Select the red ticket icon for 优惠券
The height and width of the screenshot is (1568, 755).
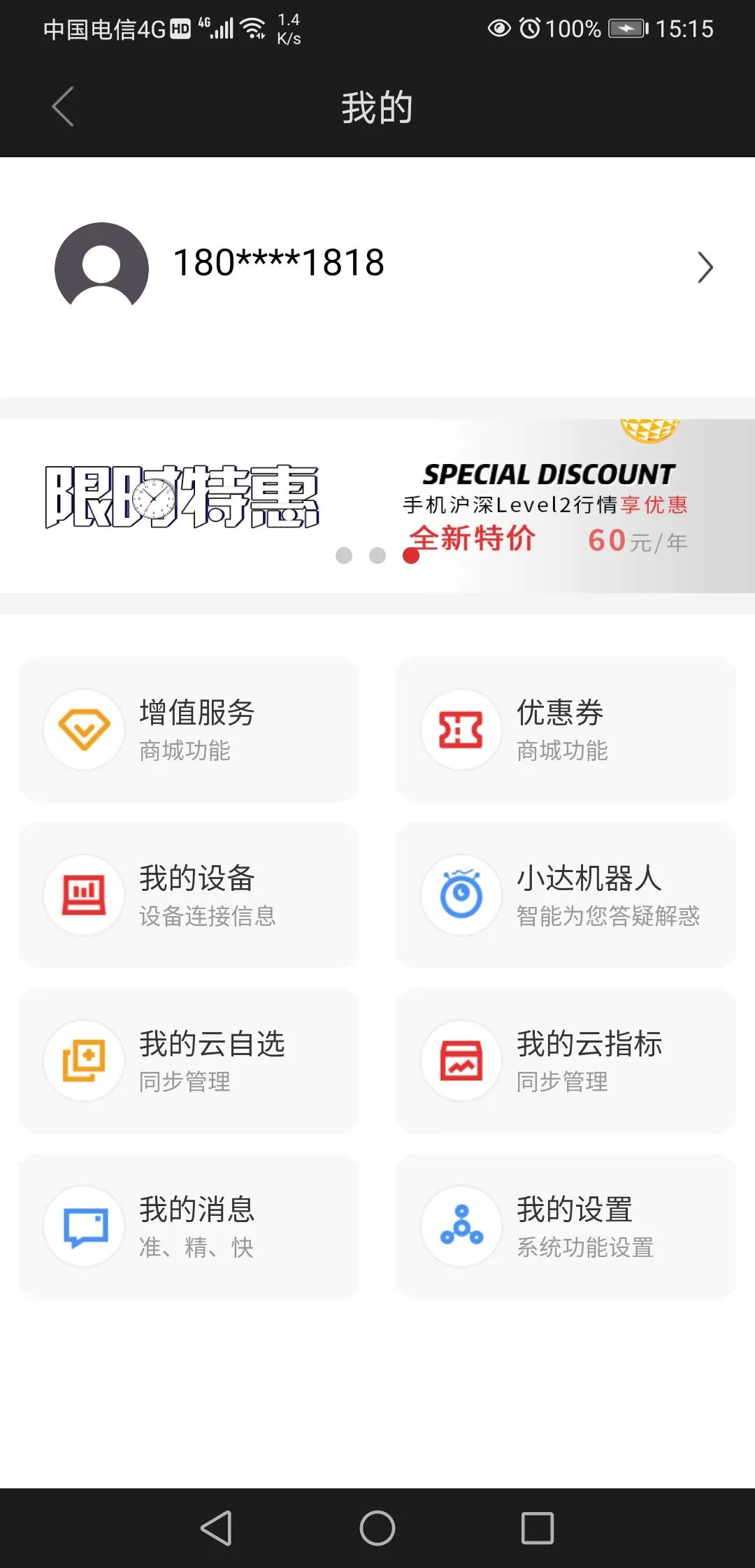(x=461, y=729)
